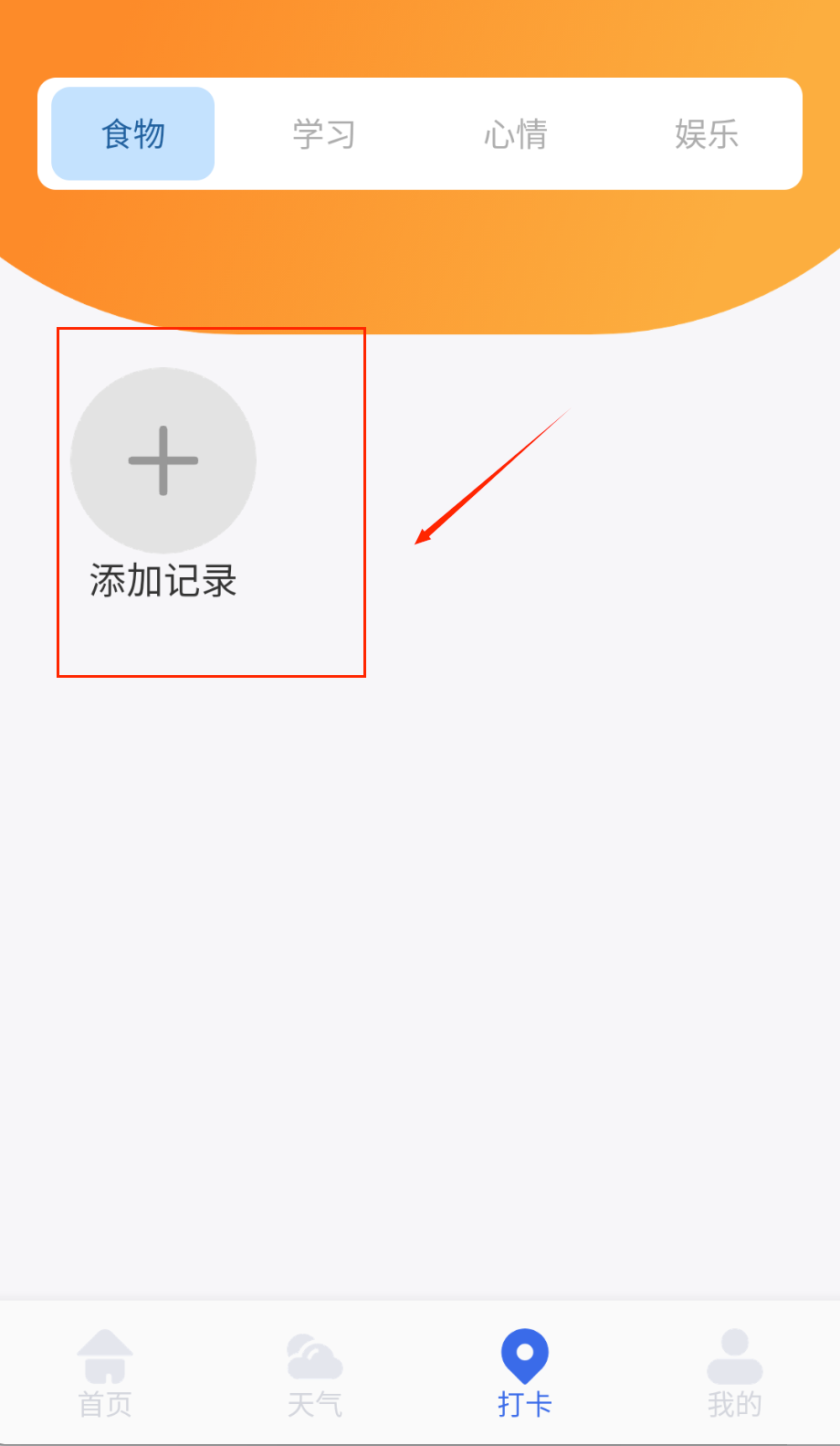This screenshot has width=840, height=1446.
Task: Switch to the 学习 category tab
Action: coord(324,134)
